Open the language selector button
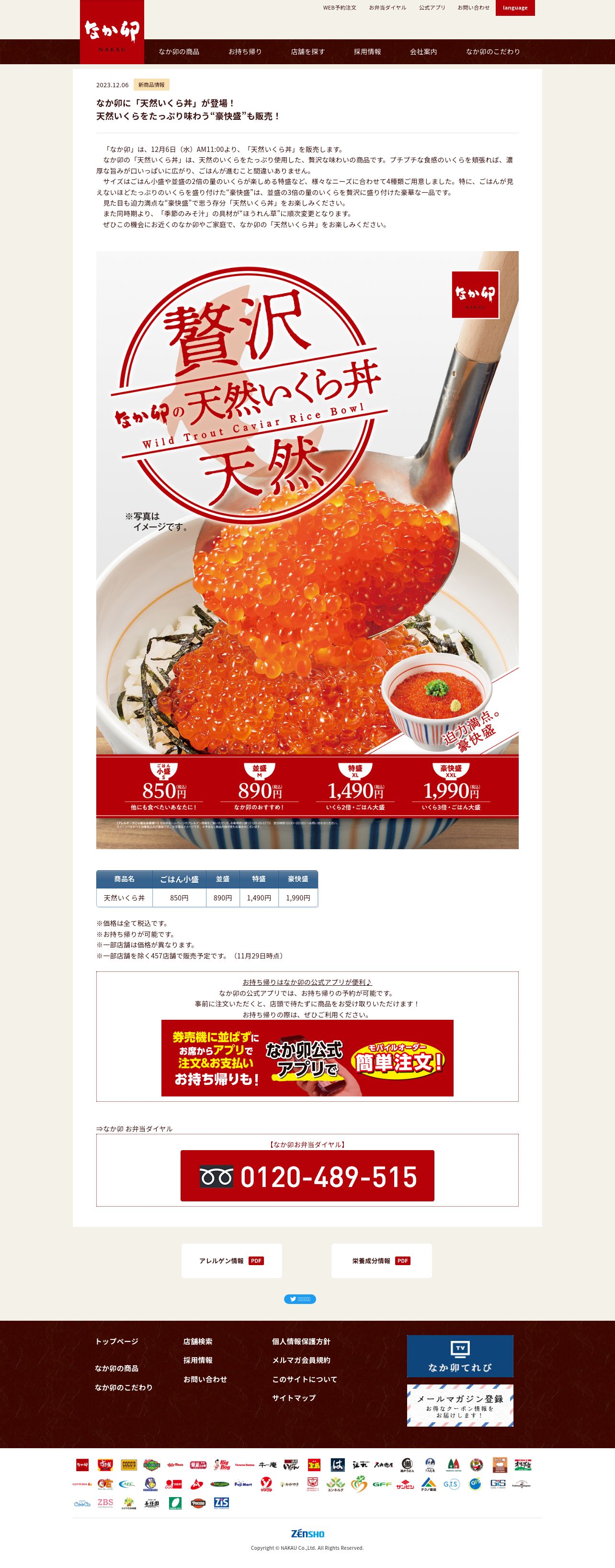Viewport: 615px width, 1568px height. point(514,8)
